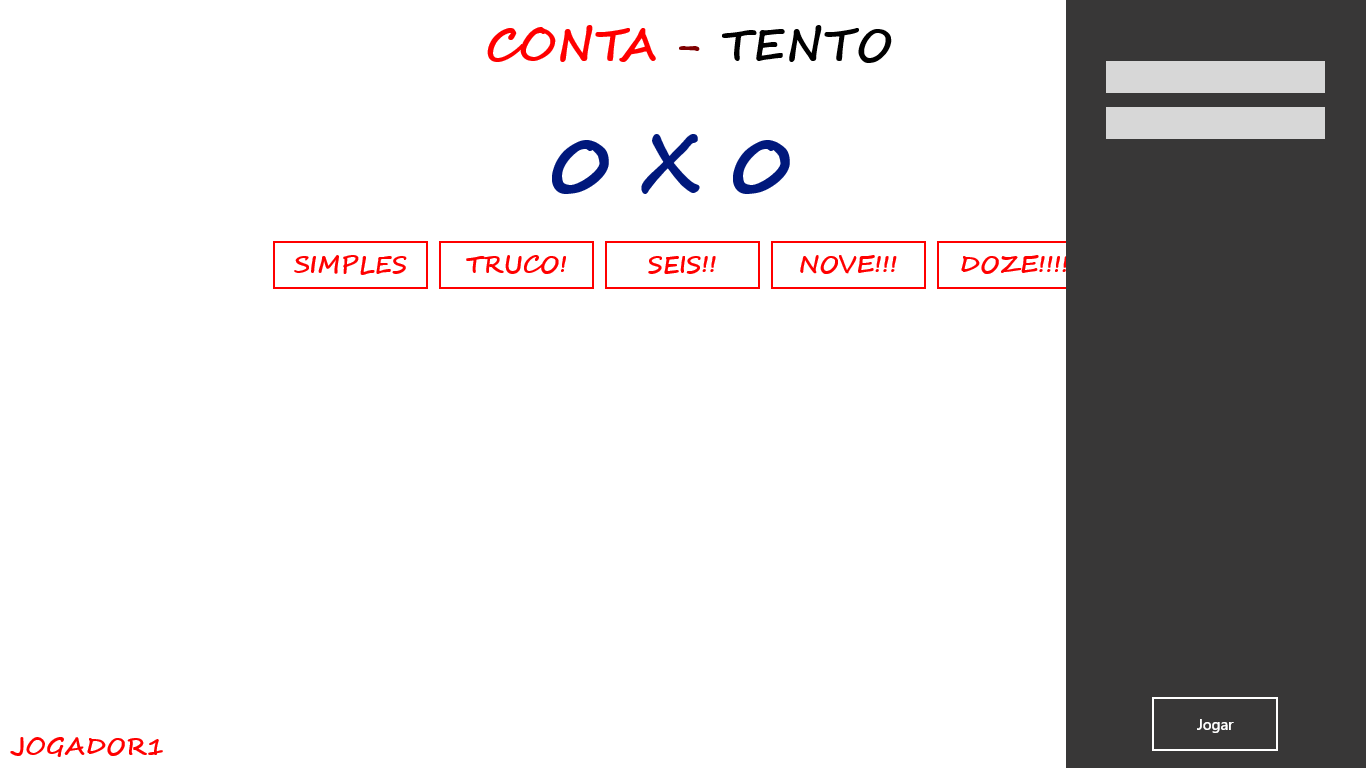Select the SIMPLES score button

[x=350, y=265]
